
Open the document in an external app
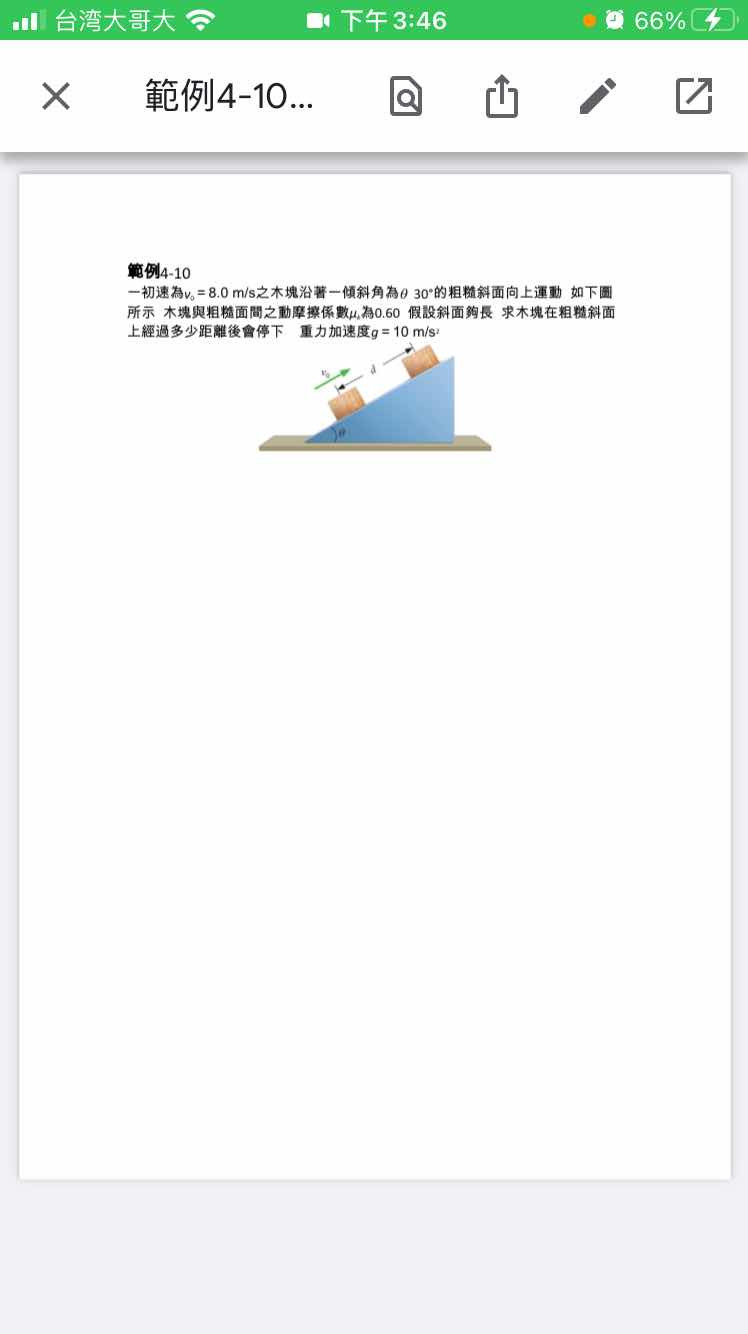tap(694, 96)
